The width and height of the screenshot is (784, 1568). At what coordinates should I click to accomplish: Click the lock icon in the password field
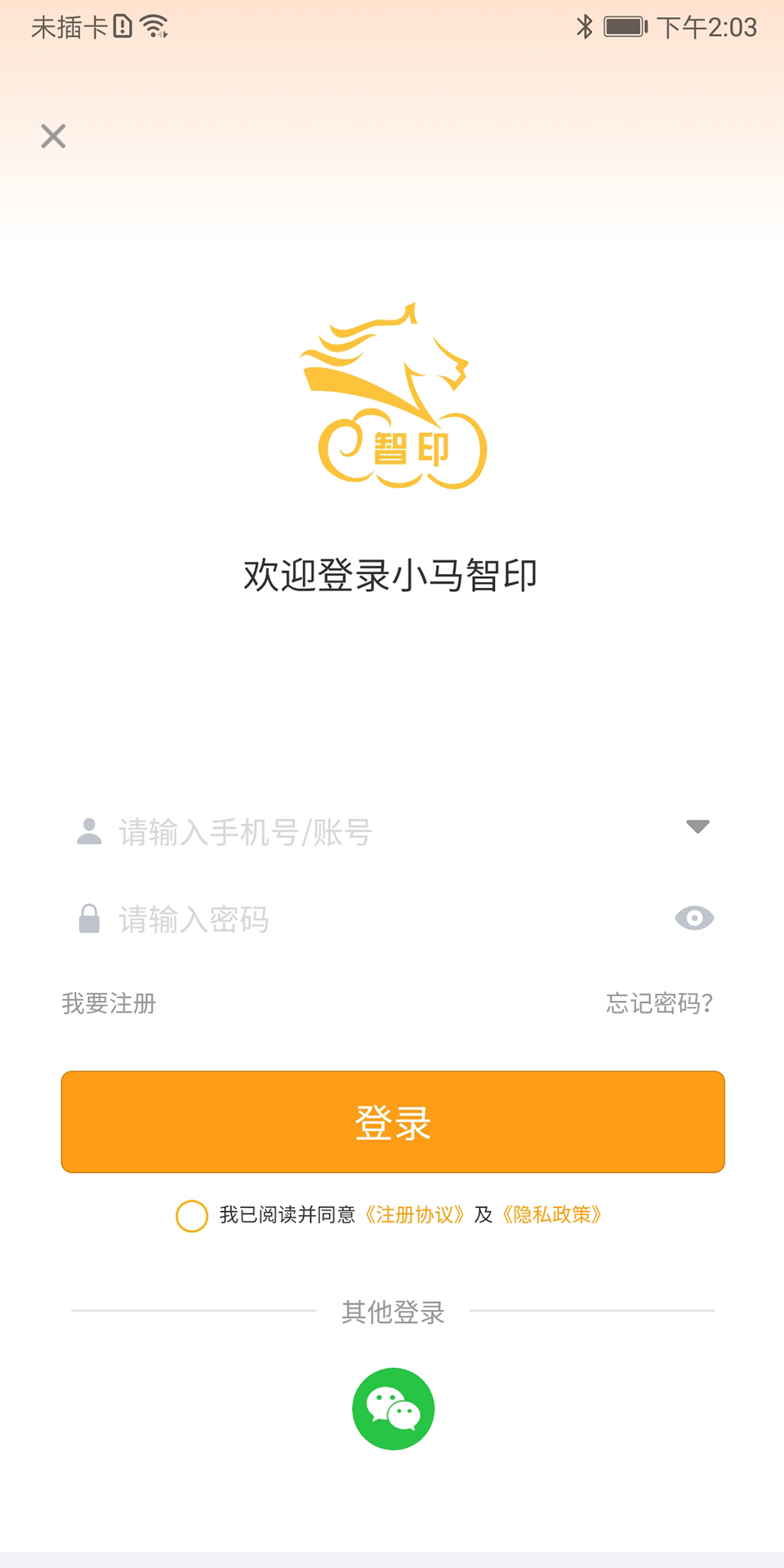click(87, 918)
